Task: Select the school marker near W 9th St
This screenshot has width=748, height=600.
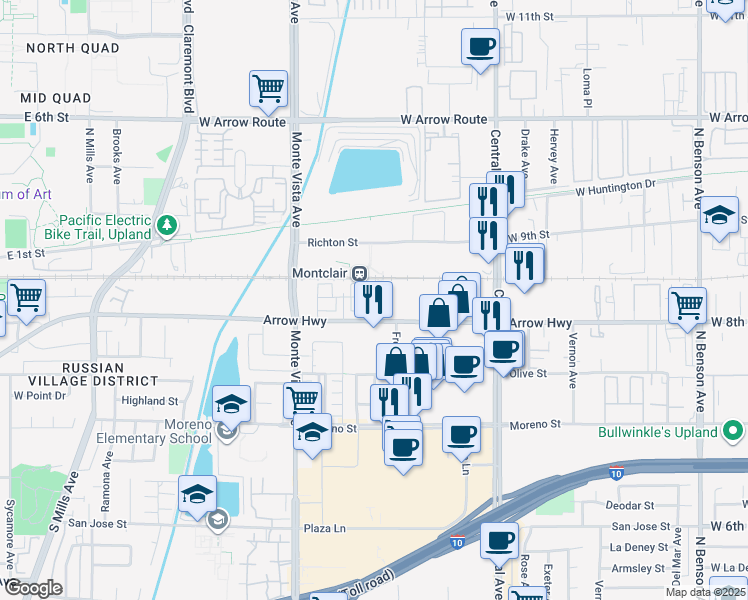Action: click(x=718, y=216)
